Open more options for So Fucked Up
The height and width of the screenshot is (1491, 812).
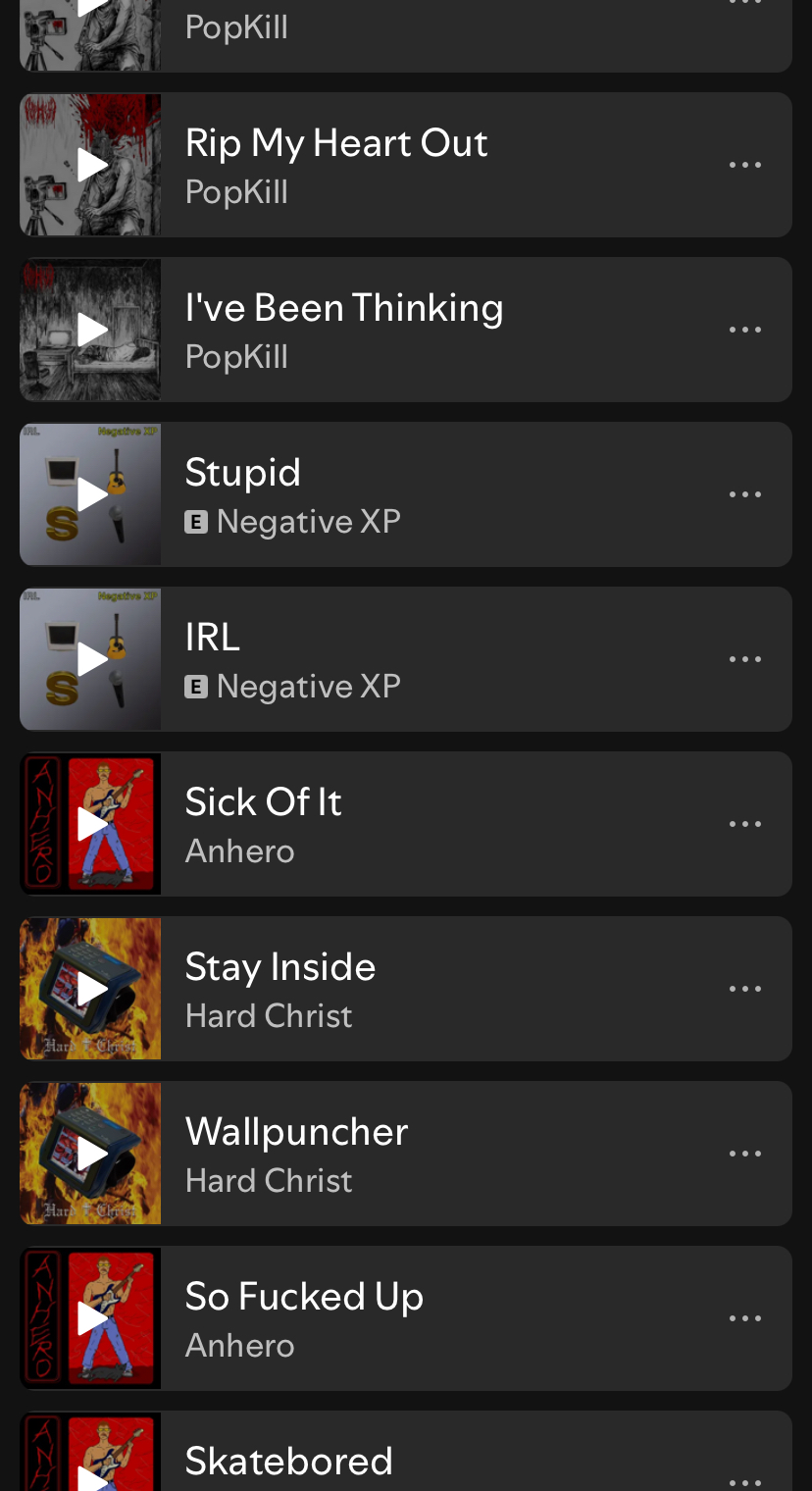[x=745, y=1318]
